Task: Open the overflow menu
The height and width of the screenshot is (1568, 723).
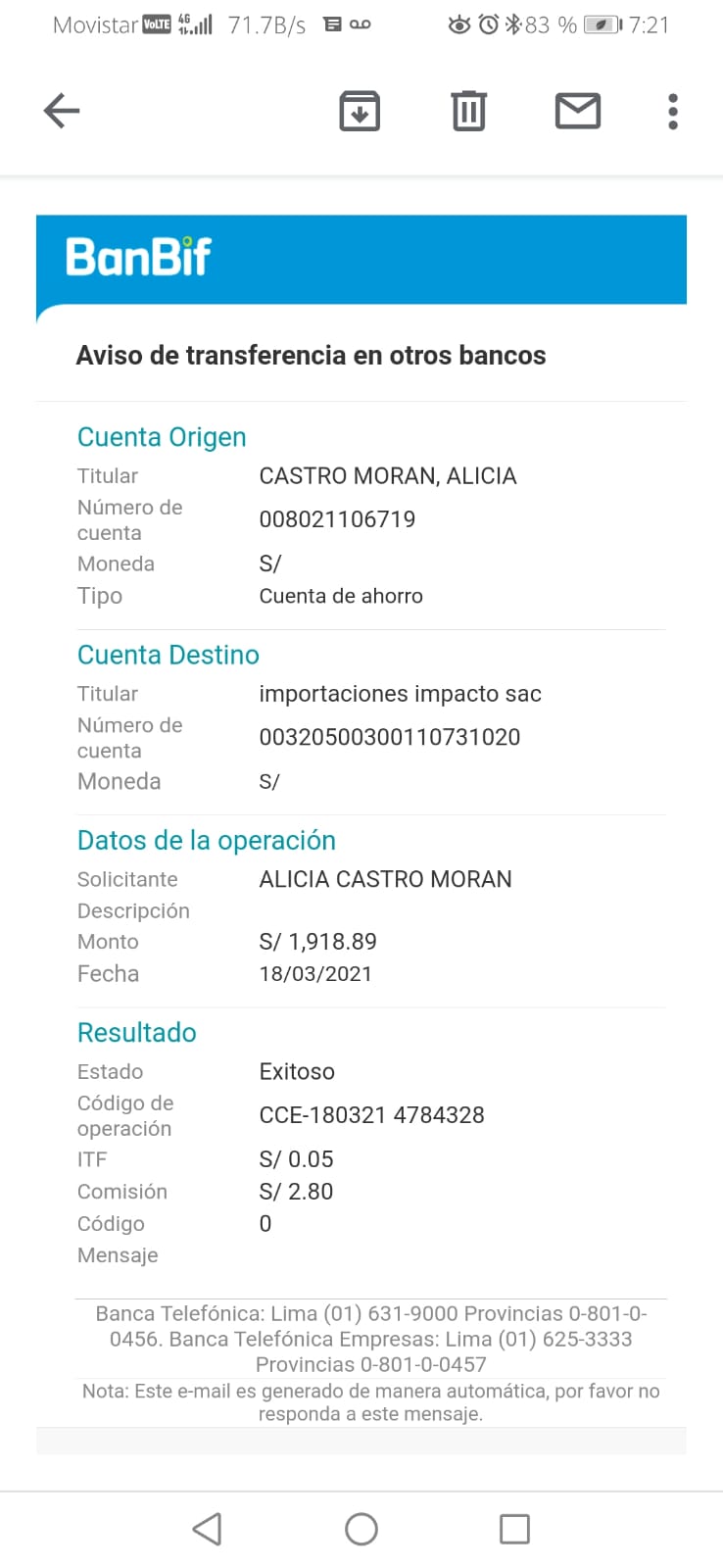Action: [672, 111]
